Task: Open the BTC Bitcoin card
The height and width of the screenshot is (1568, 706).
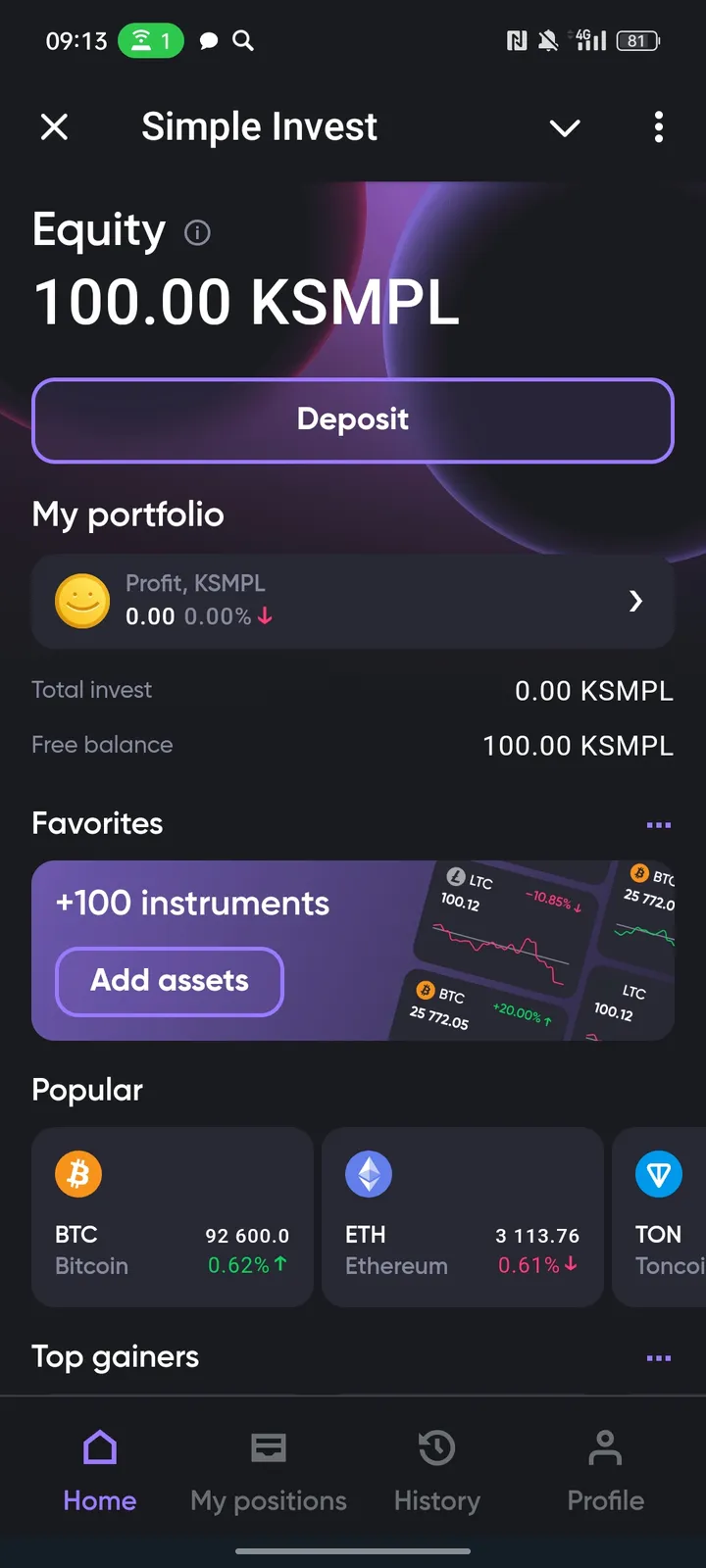Action: click(x=173, y=1216)
